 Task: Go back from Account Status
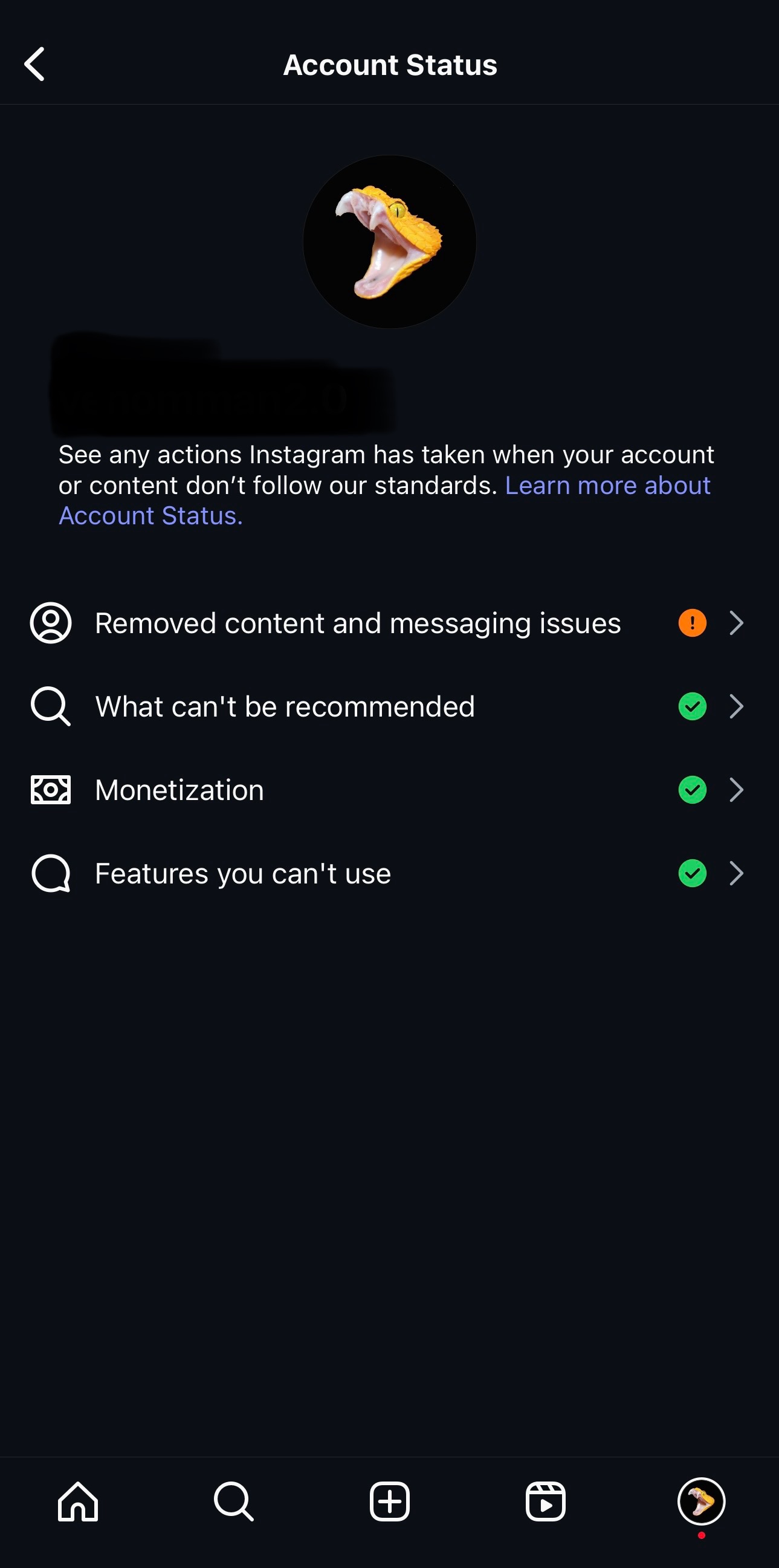34,64
